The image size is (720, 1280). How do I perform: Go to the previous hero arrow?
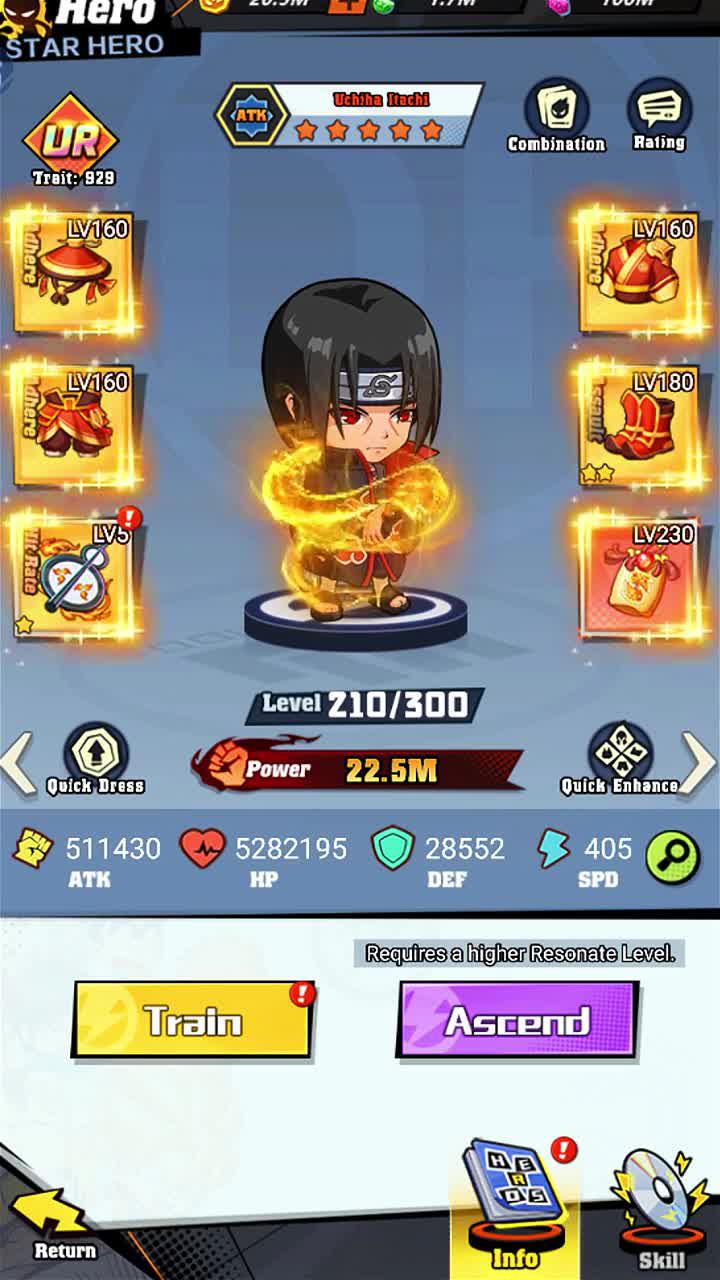pyautogui.click(x=18, y=763)
